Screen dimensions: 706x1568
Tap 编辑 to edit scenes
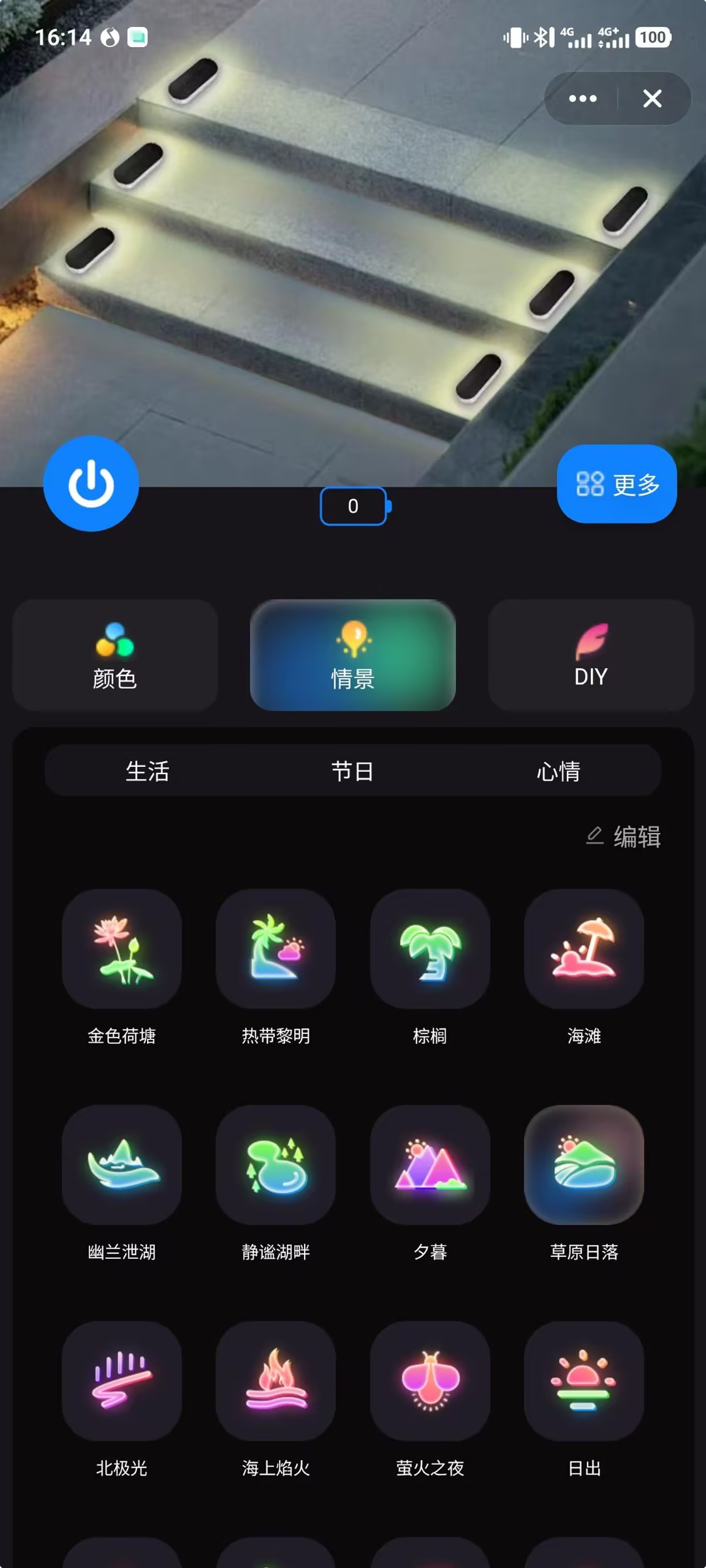624,836
